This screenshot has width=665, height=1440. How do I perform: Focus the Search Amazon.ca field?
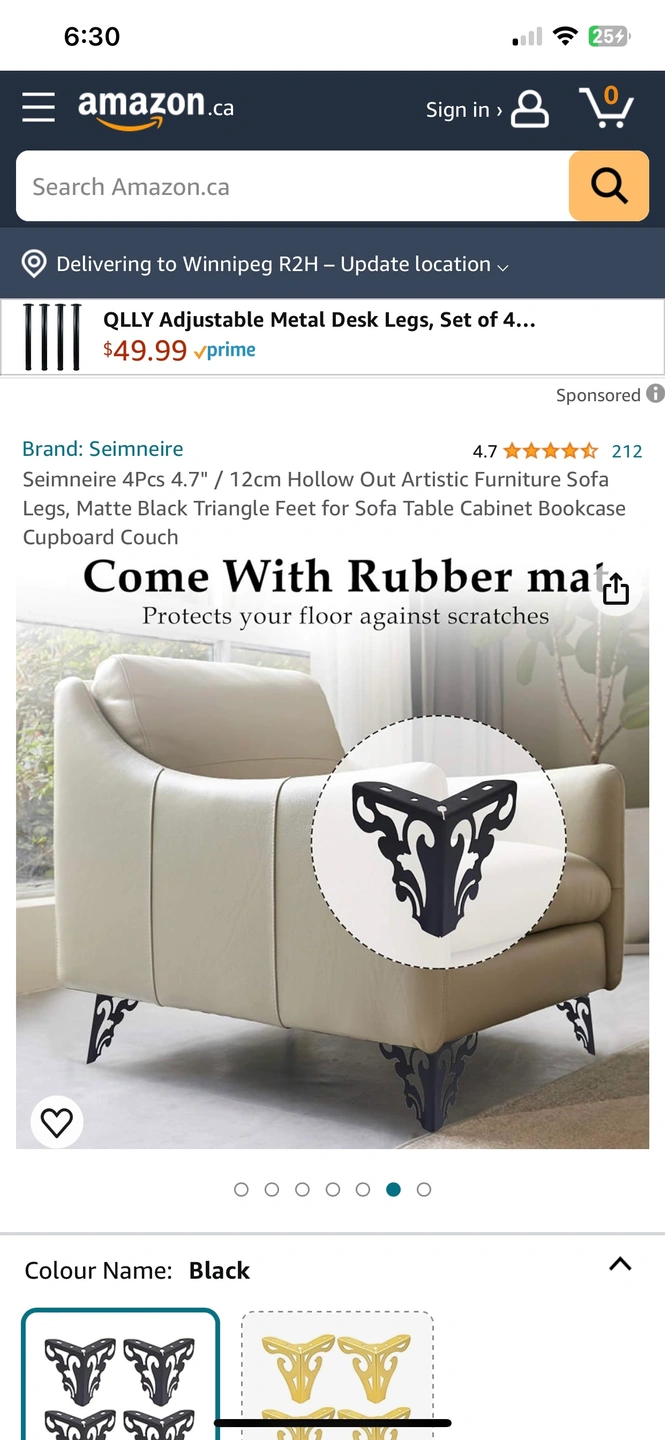pyautogui.click(x=290, y=187)
